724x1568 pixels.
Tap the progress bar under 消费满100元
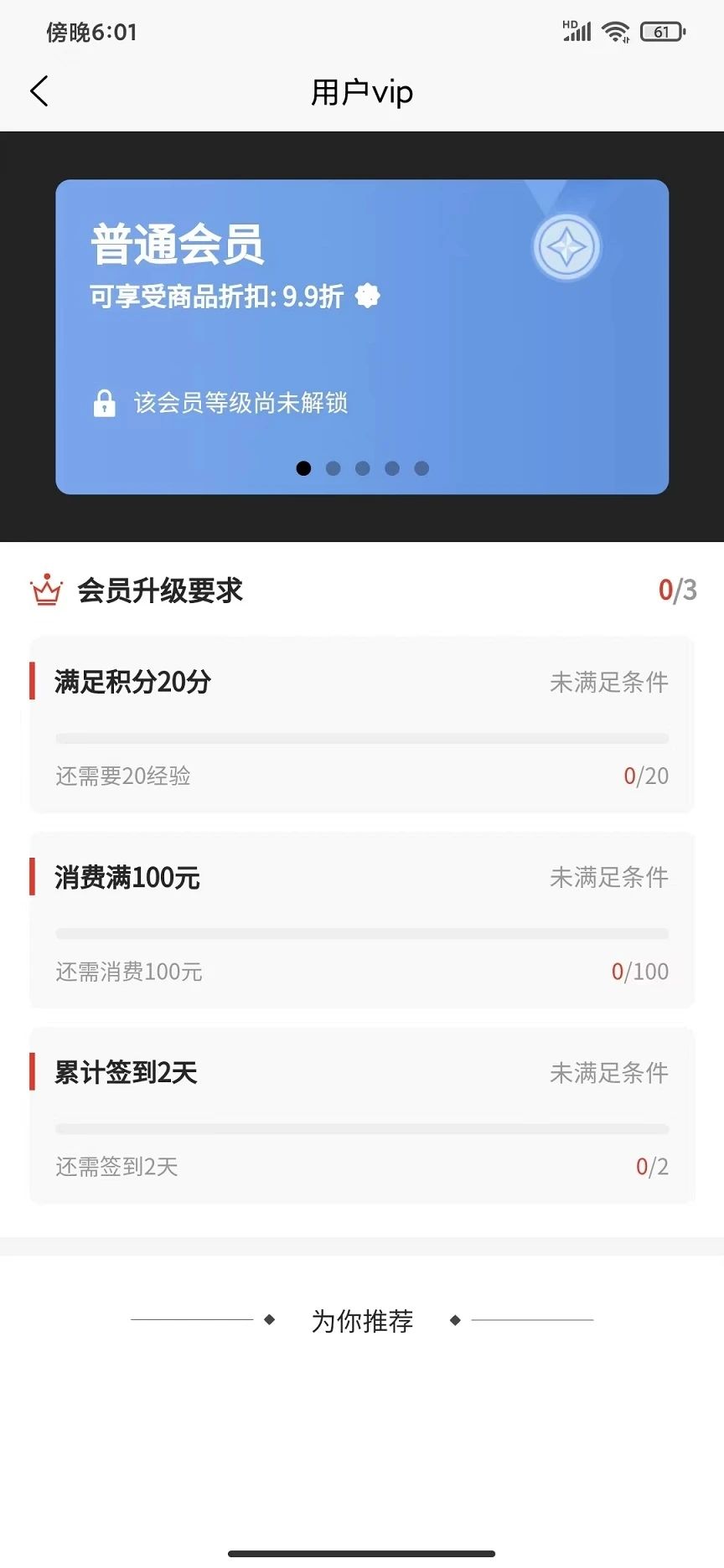click(362, 931)
